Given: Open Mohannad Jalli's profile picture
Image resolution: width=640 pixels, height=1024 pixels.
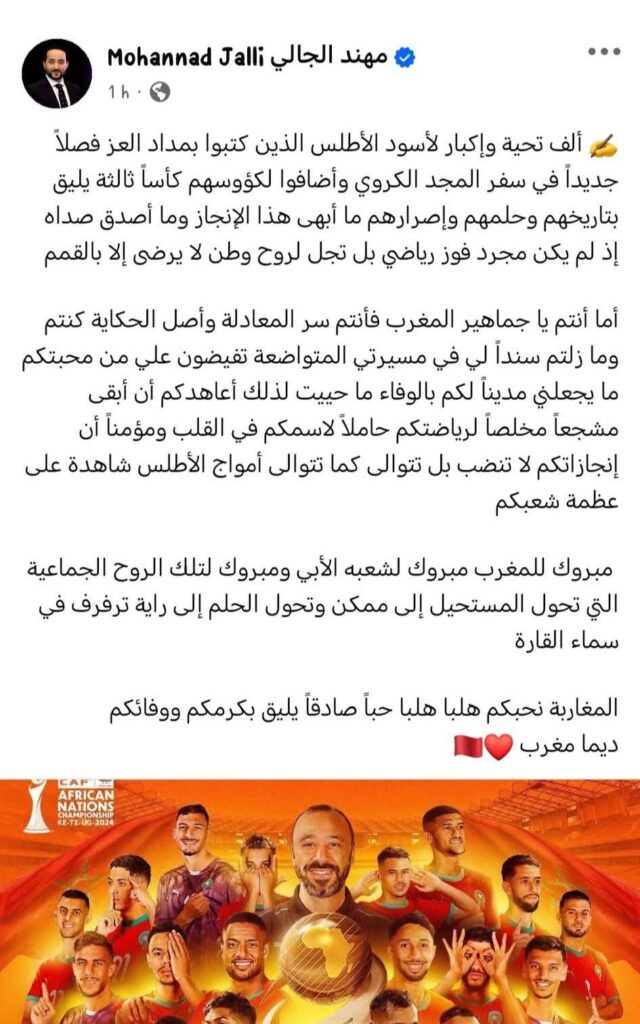Looking at the screenshot, I should [57, 73].
